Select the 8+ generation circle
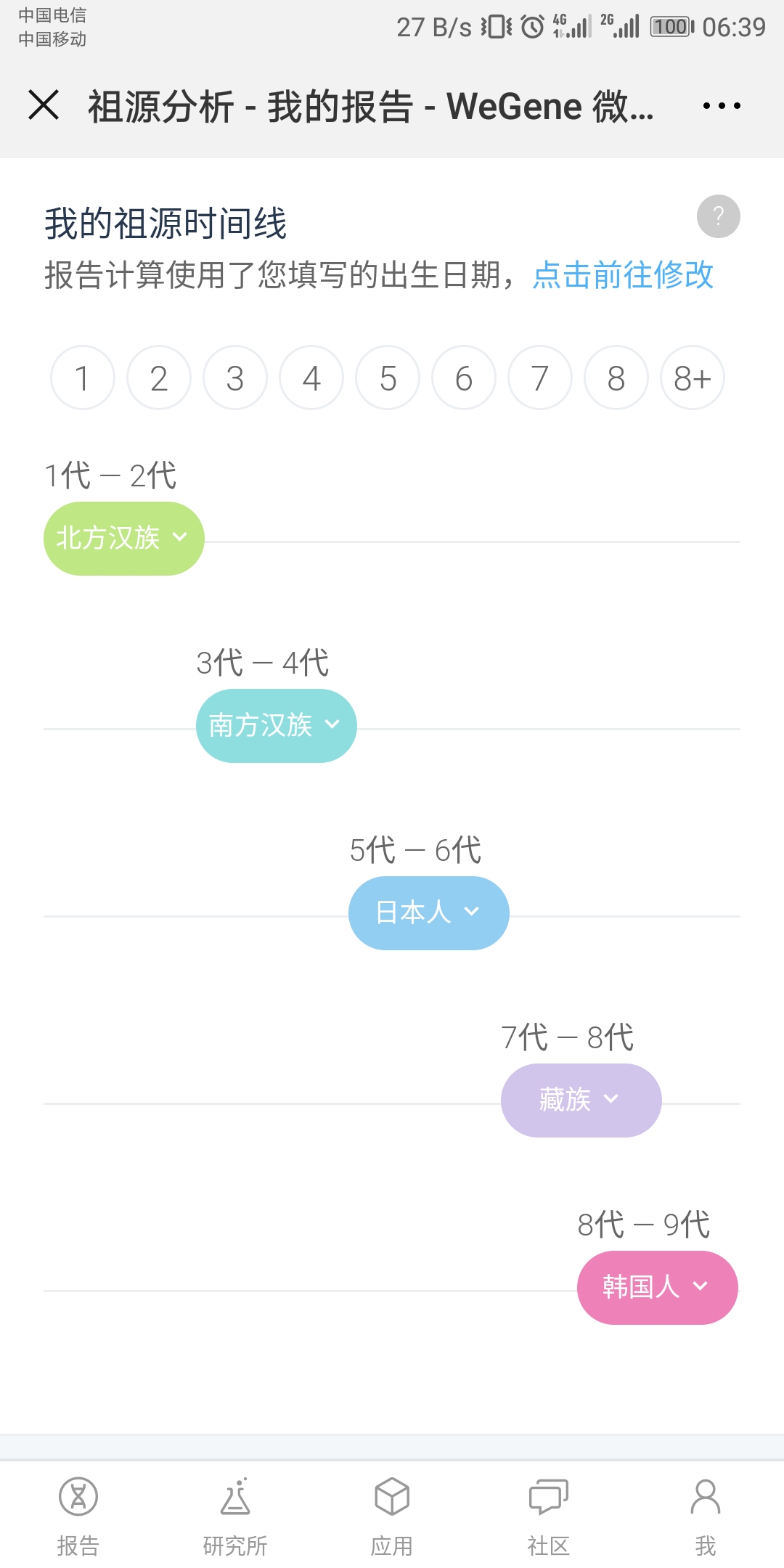Screen dimensions: 784x1568 [x=693, y=377]
